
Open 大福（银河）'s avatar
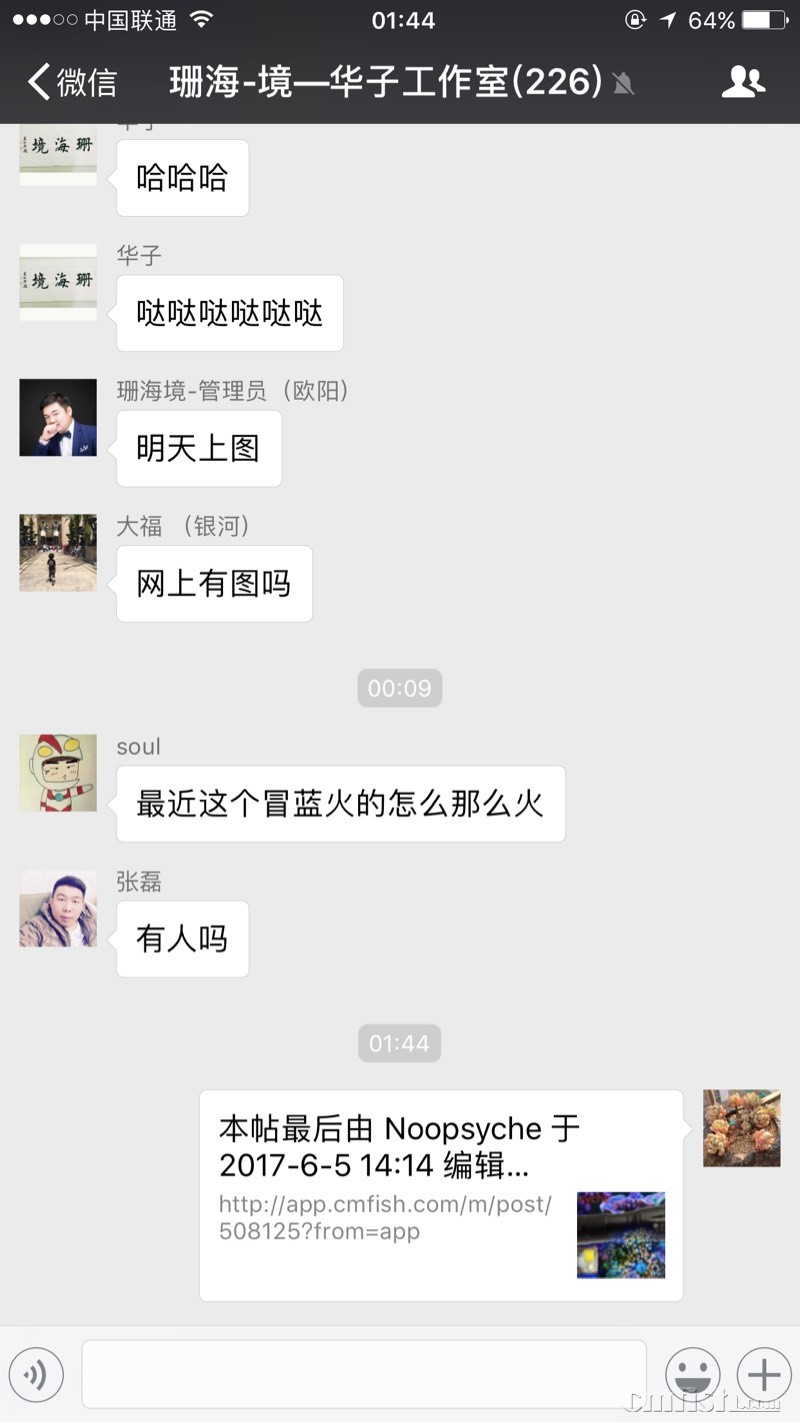coord(58,553)
